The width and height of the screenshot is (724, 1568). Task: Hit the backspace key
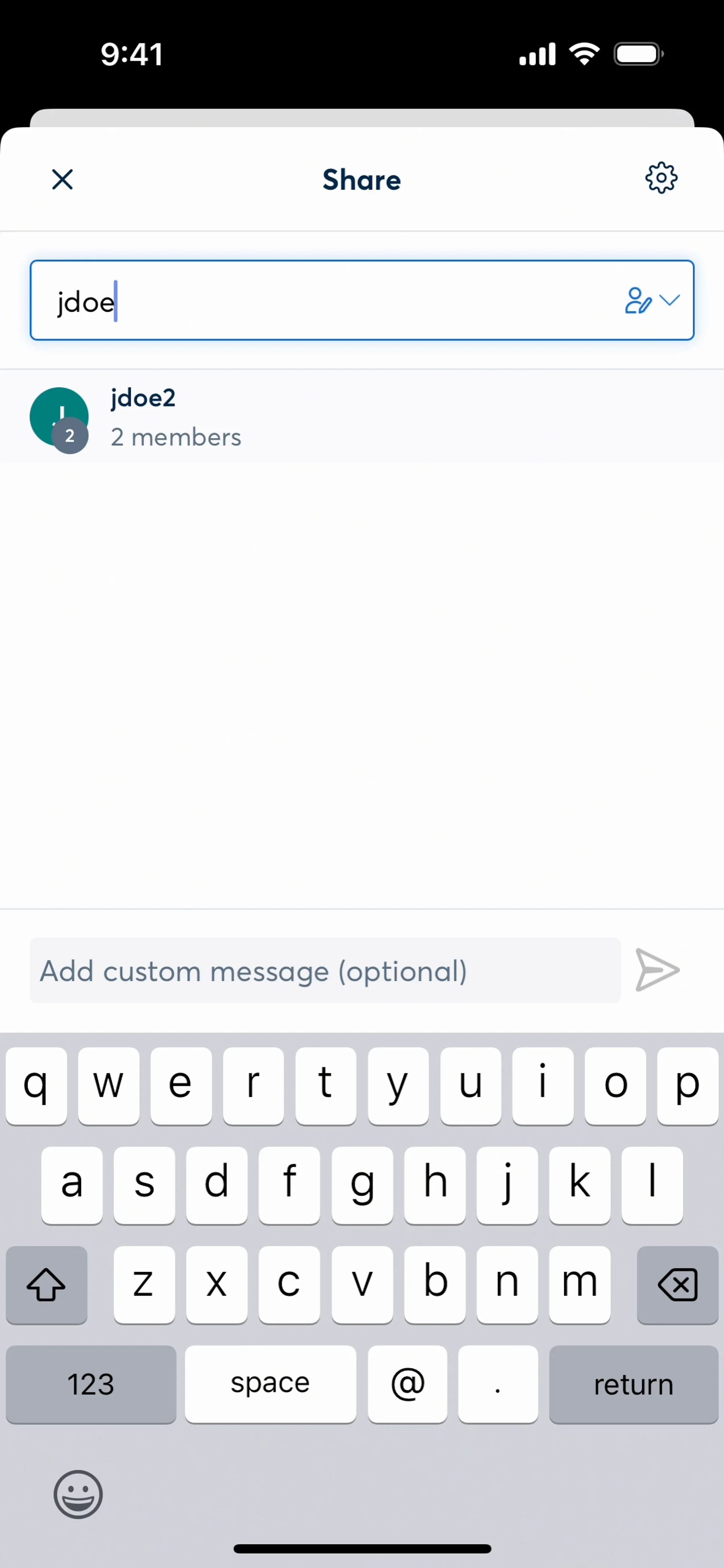[x=677, y=1285]
